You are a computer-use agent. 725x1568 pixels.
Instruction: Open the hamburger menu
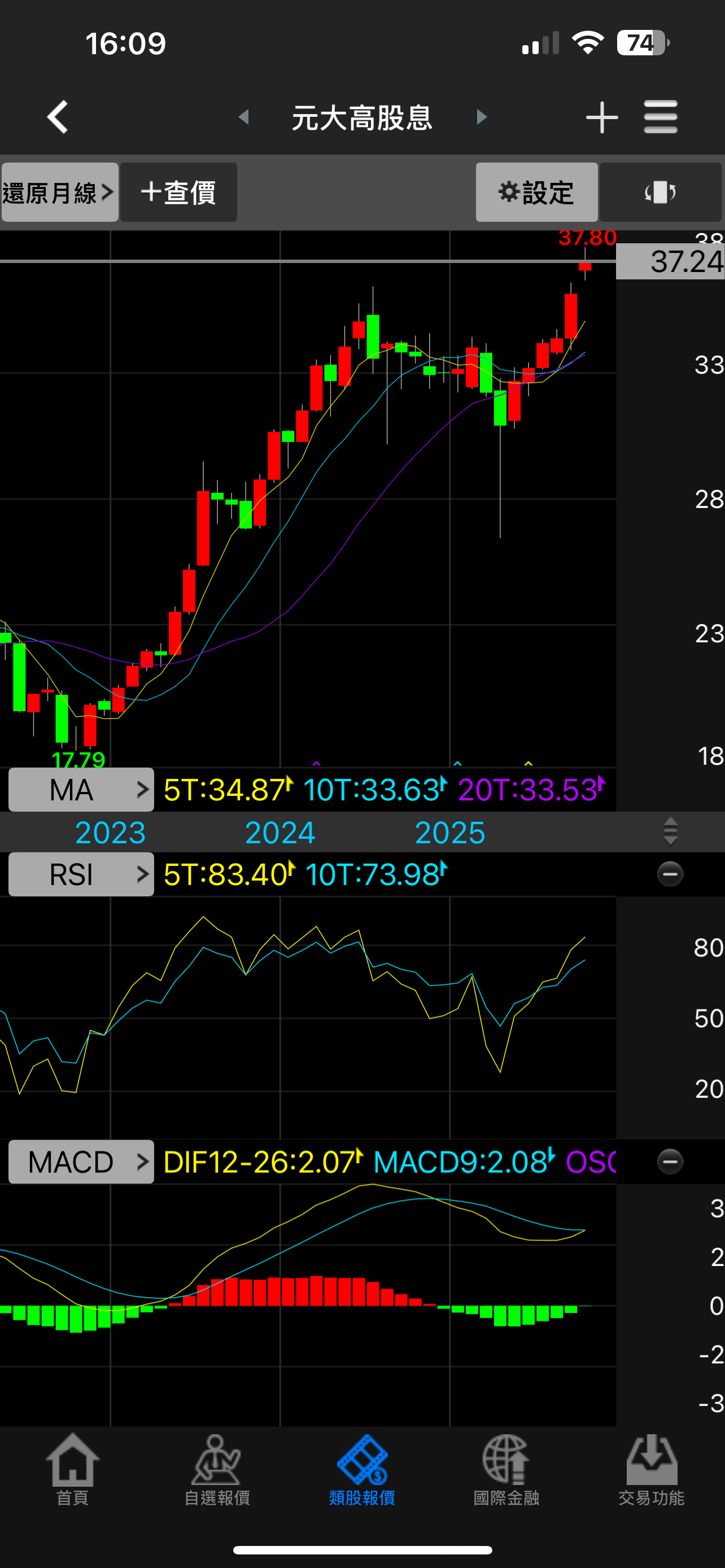(x=661, y=117)
